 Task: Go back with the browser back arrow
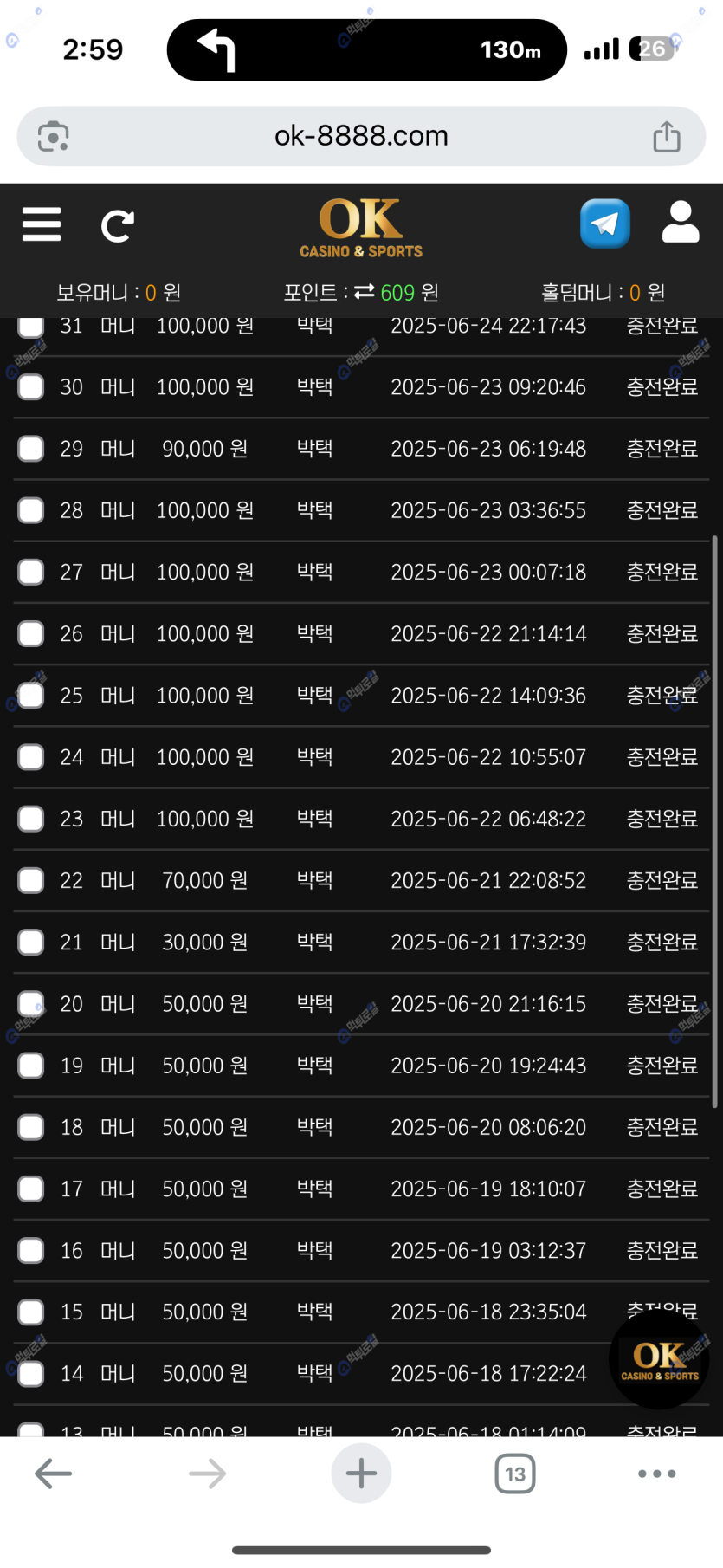53,1473
